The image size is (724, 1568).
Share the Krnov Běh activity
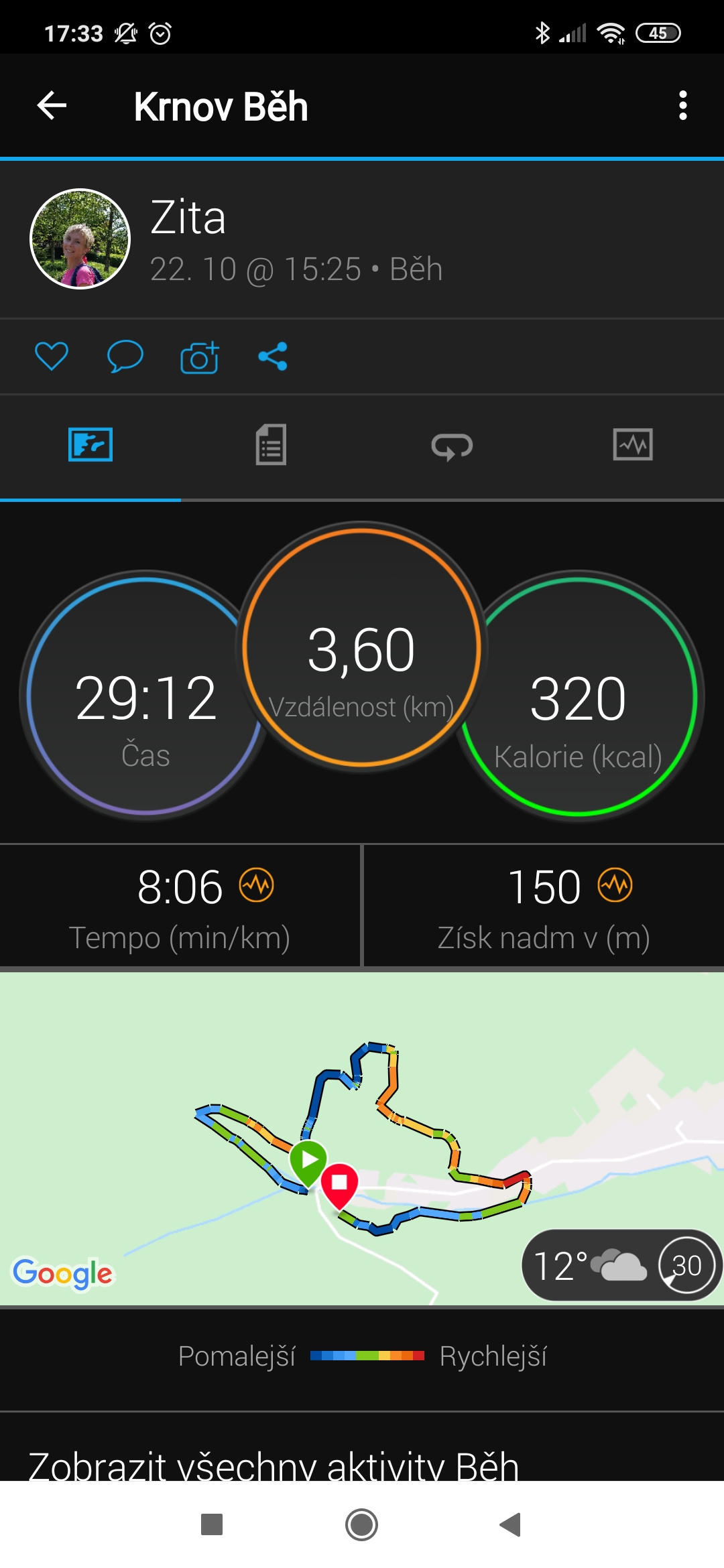[x=273, y=356]
